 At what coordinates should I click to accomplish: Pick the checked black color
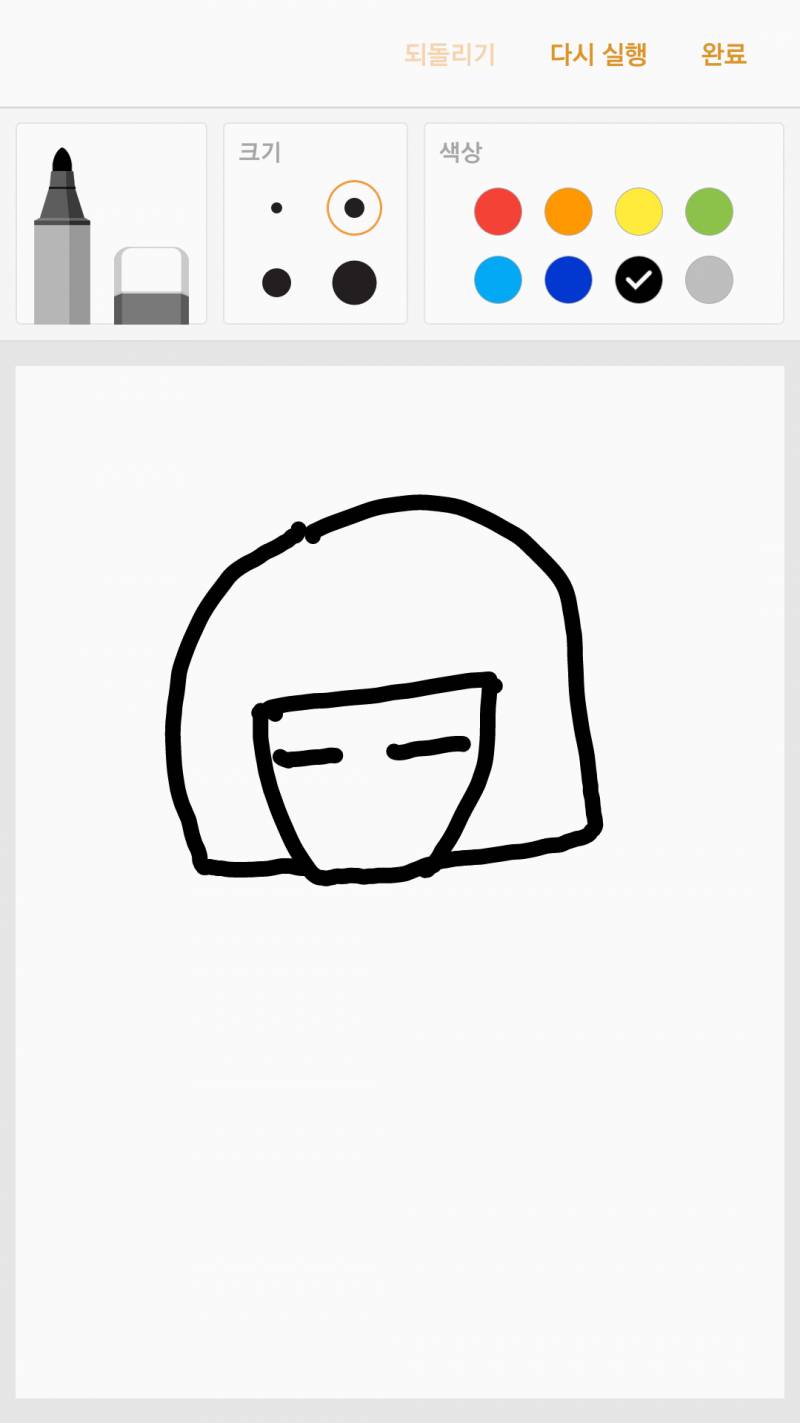[638, 280]
